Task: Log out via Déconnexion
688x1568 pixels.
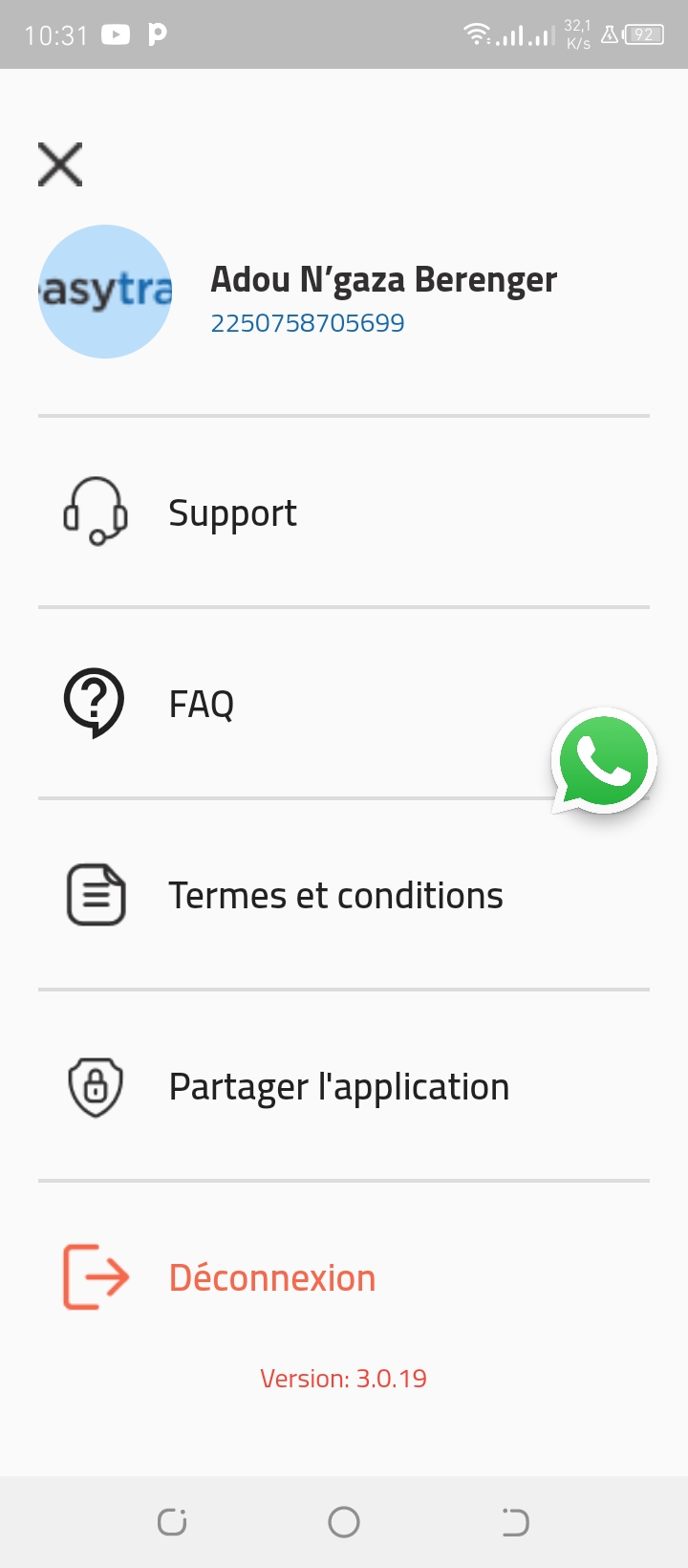Action: 271,1278
